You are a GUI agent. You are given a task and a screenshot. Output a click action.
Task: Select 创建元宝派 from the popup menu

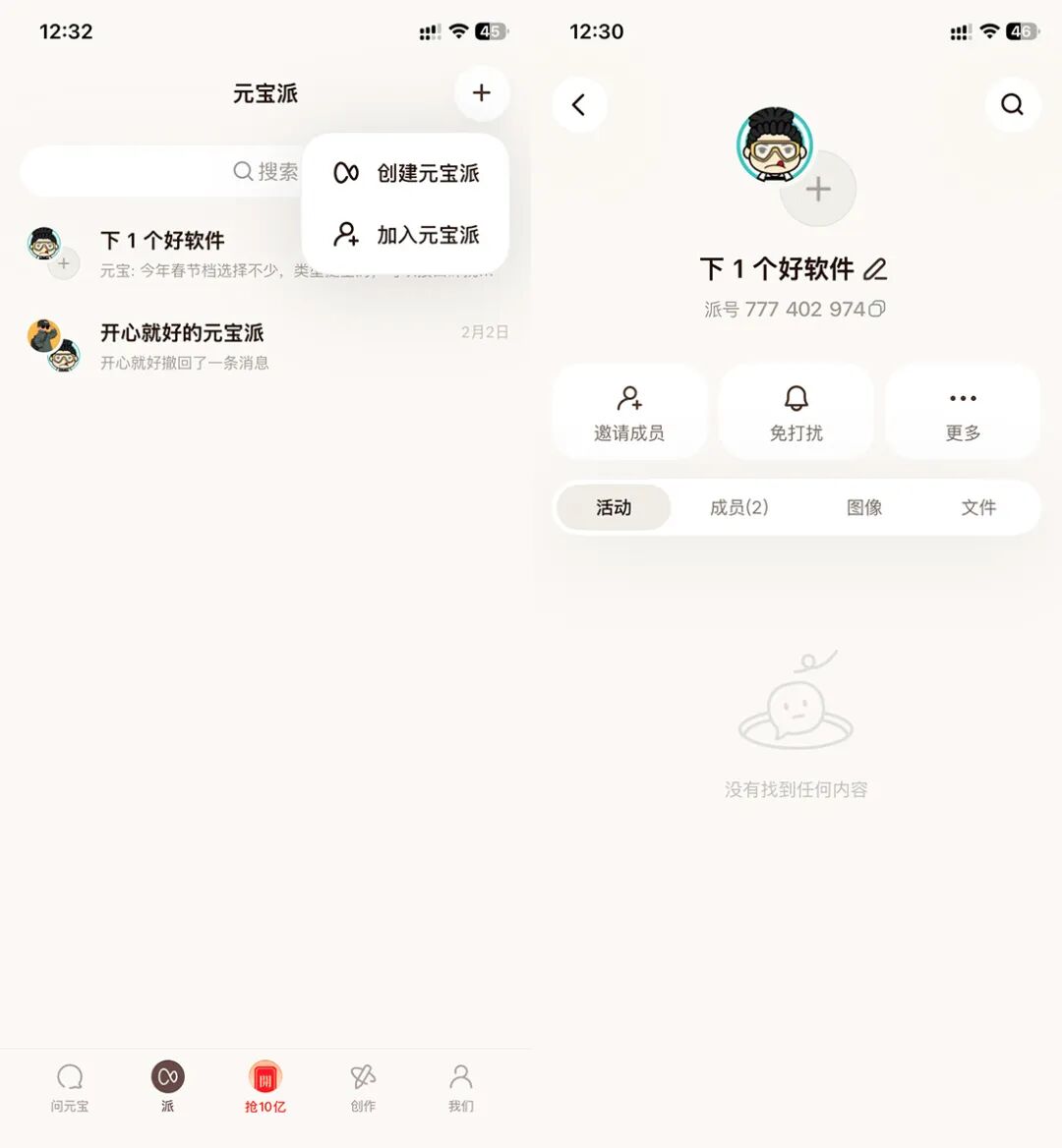coord(407,173)
